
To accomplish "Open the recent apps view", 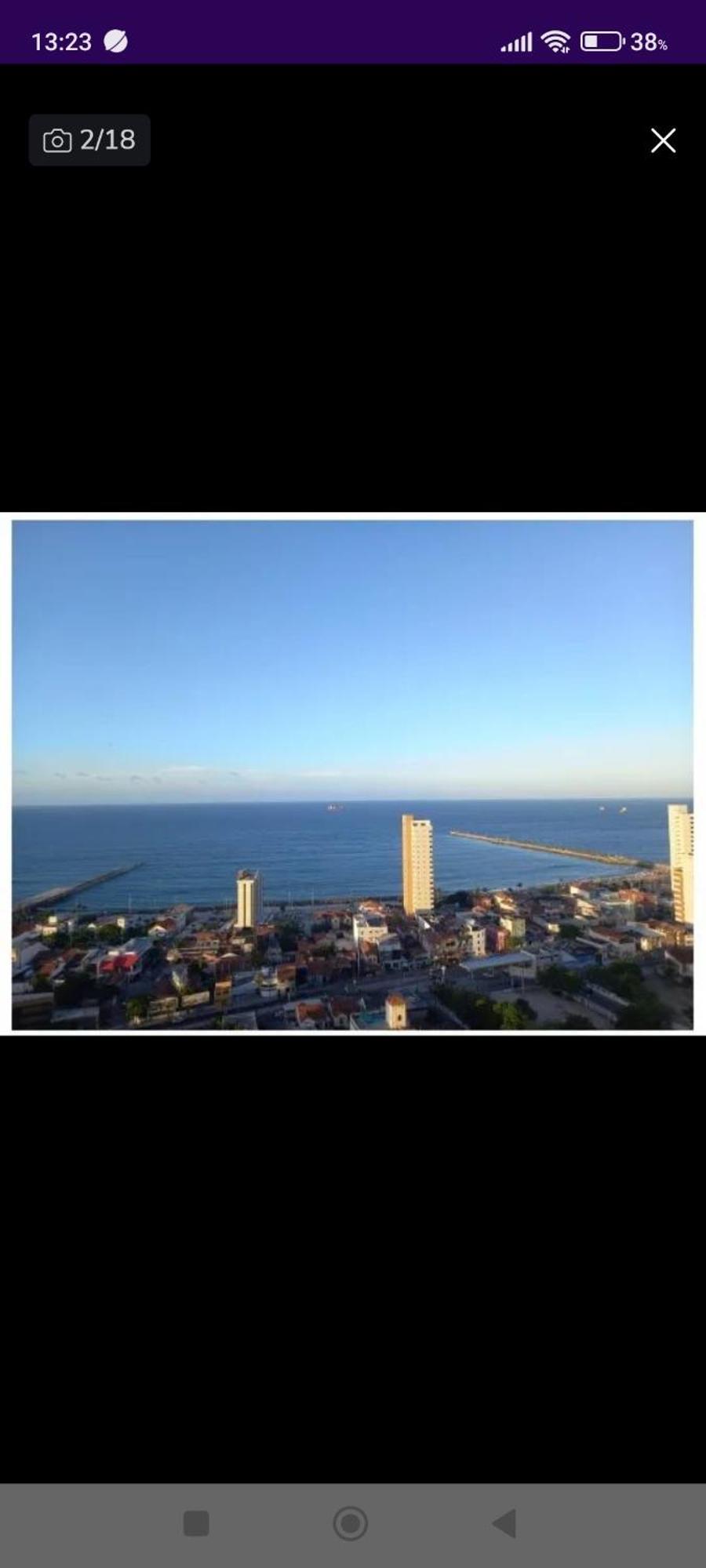I will click(196, 1523).
